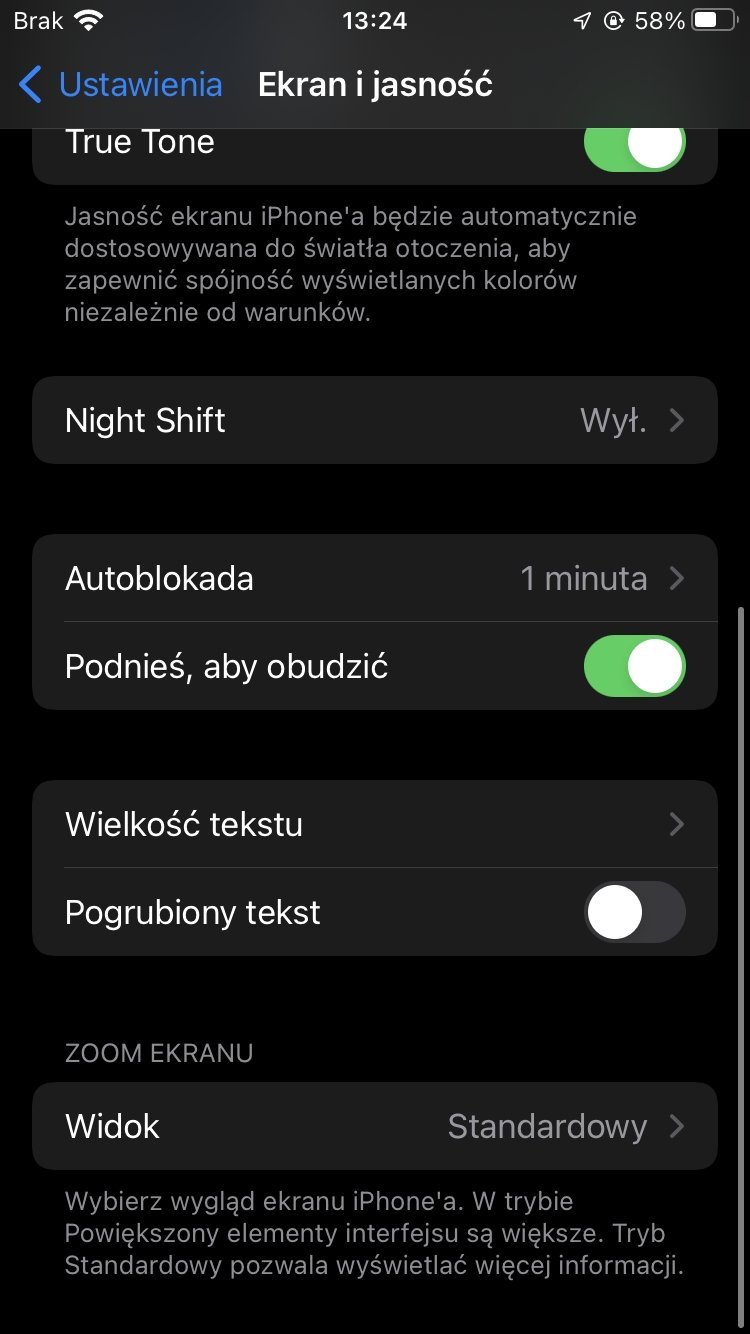Open Night Shift settings
This screenshot has width=750, height=1334.
pyautogui.click(x=375, y=420)
